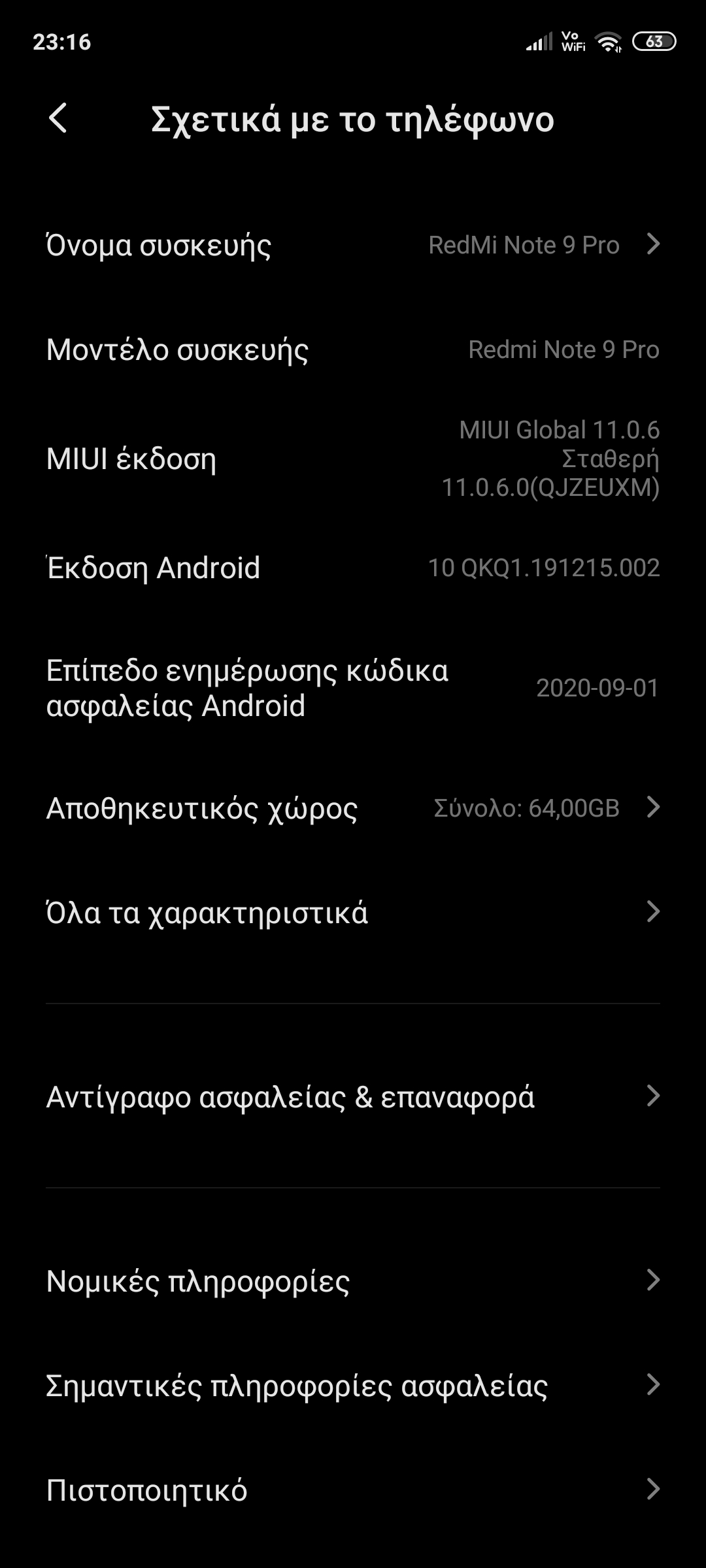Open Σημαντικές πληροφορίες ασφαλείας
Viewport: 706px width, 1568px height.
pos(353,1385)
